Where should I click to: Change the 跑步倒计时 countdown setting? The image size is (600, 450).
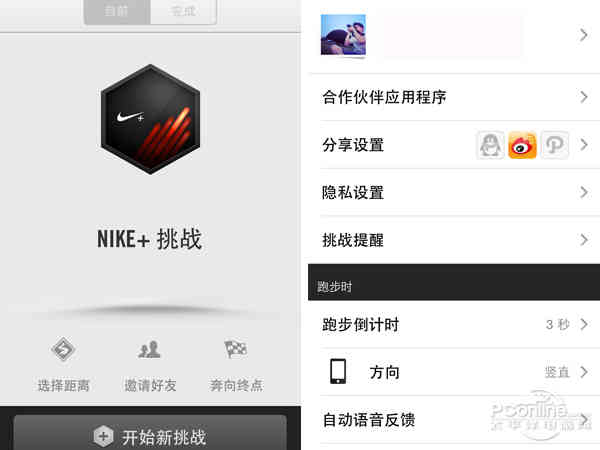coord(454,324)
